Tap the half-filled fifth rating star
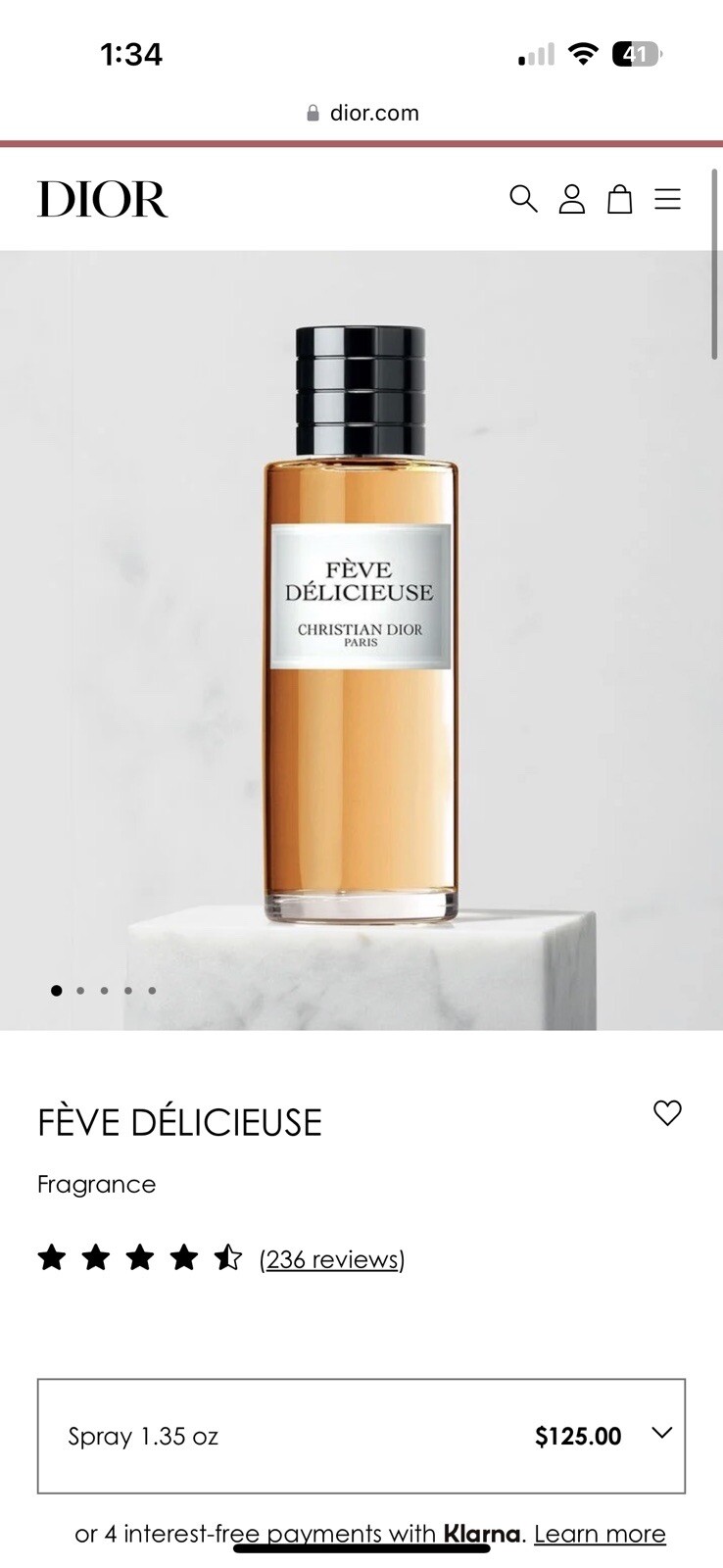723x1568 pixels. [226, 1256]
